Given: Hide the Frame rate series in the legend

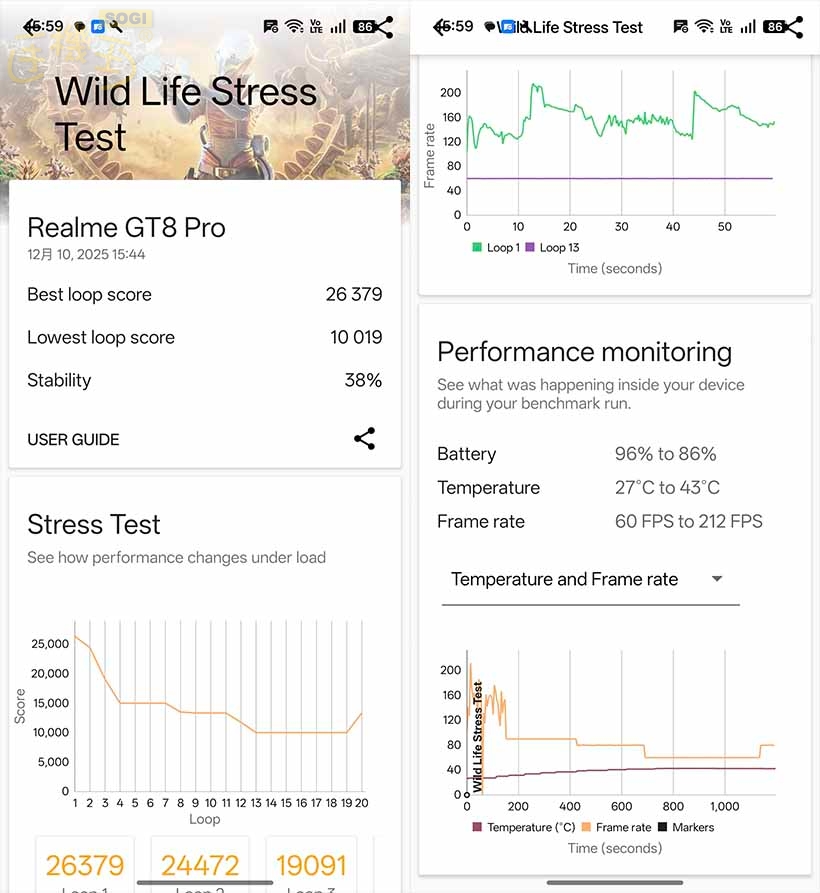Looking at the screenshot, I should click(619, 827).
